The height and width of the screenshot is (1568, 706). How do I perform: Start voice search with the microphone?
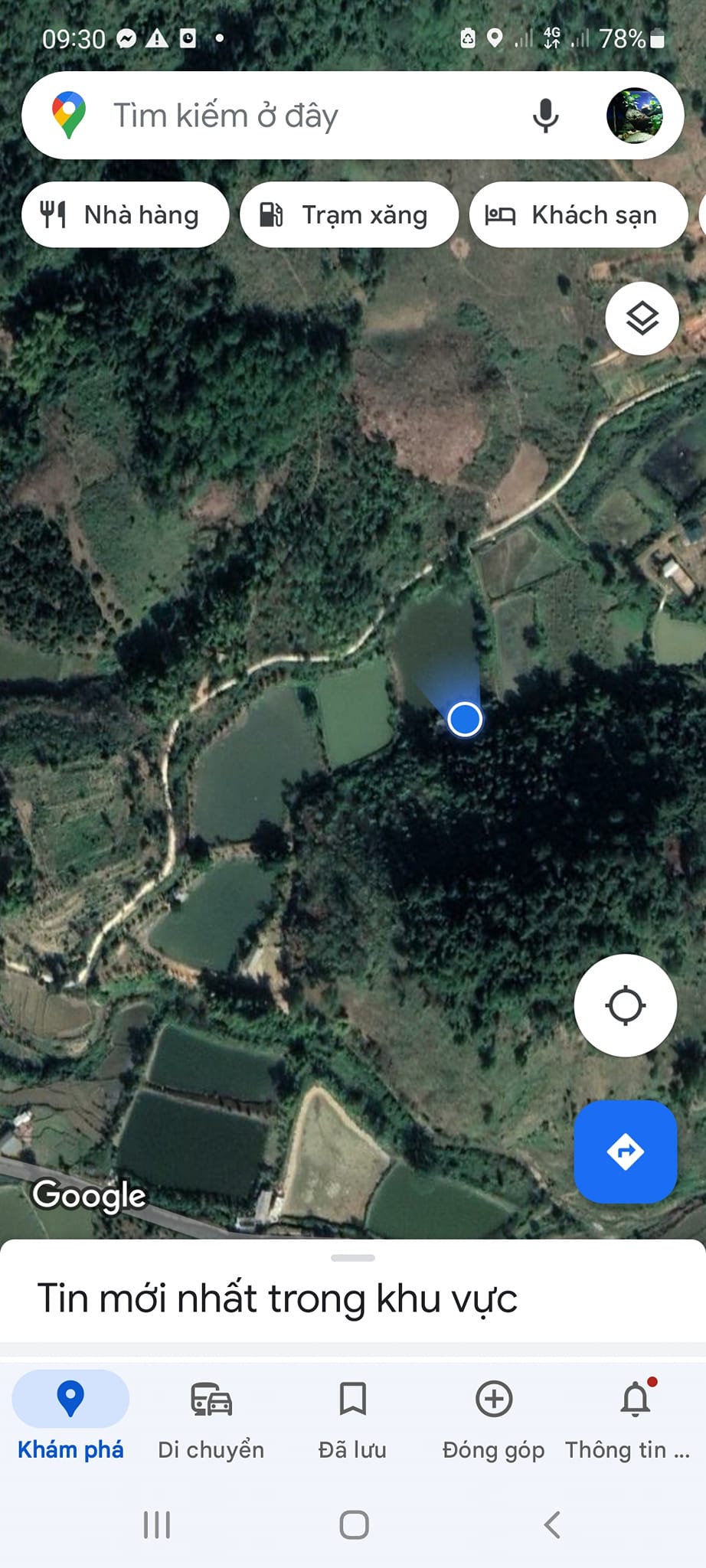545,116
